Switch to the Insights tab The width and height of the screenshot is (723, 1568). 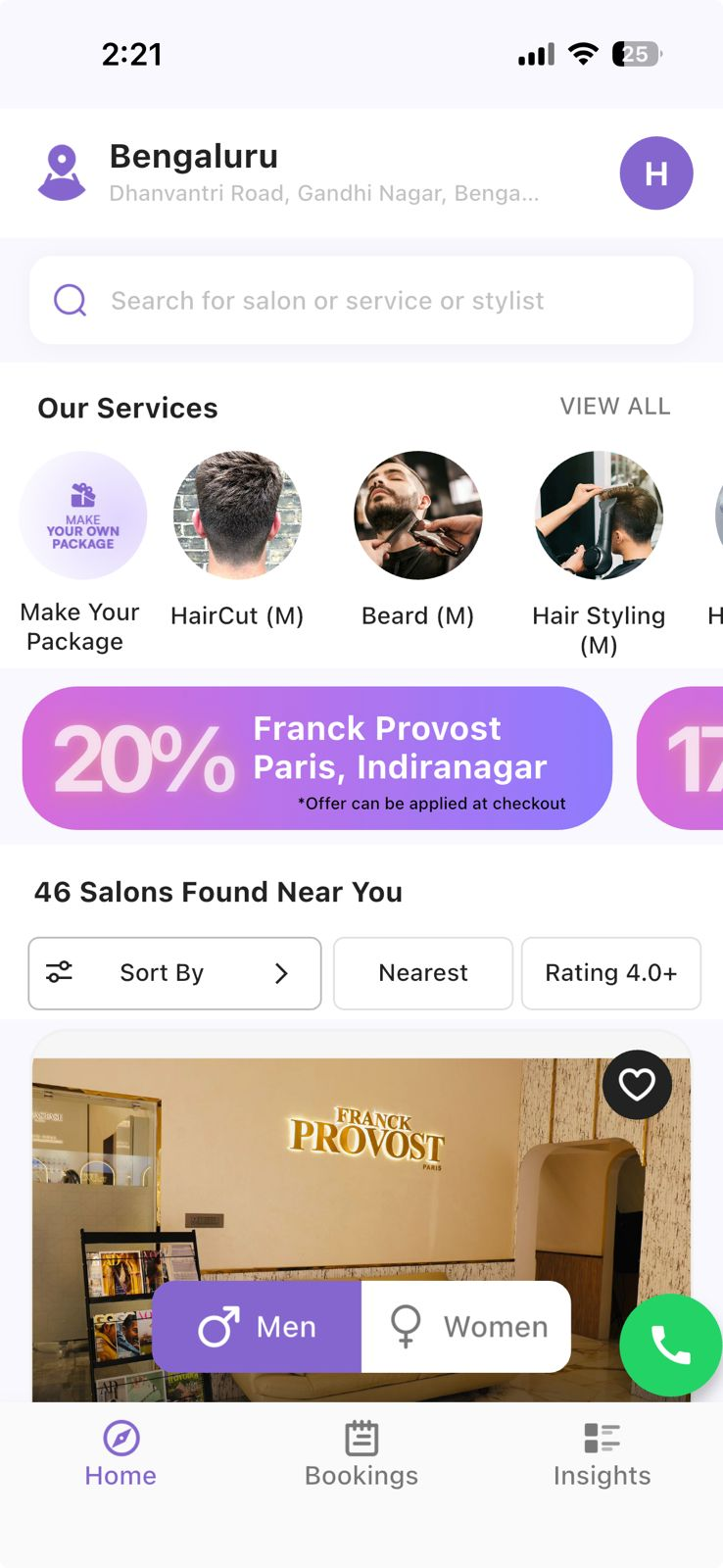point(602,1454)
